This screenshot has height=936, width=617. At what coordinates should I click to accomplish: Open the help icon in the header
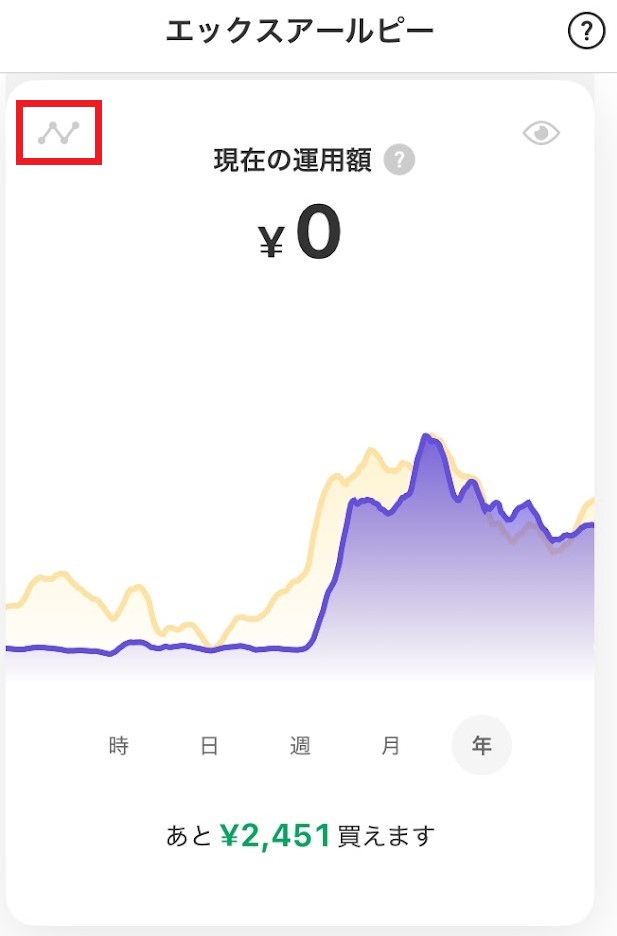(x=587, y=33)
